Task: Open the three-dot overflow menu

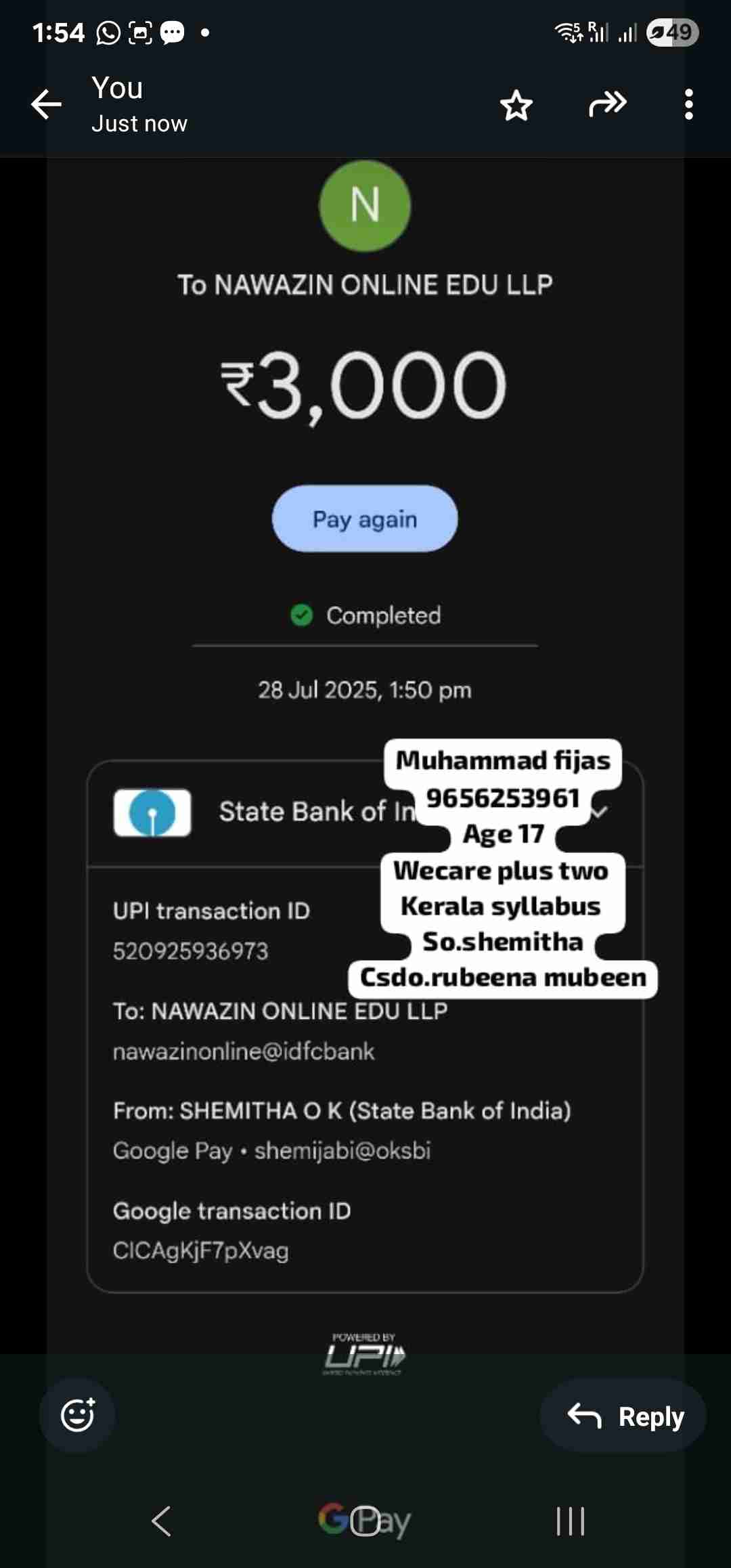Action: [x=688, y=105]
